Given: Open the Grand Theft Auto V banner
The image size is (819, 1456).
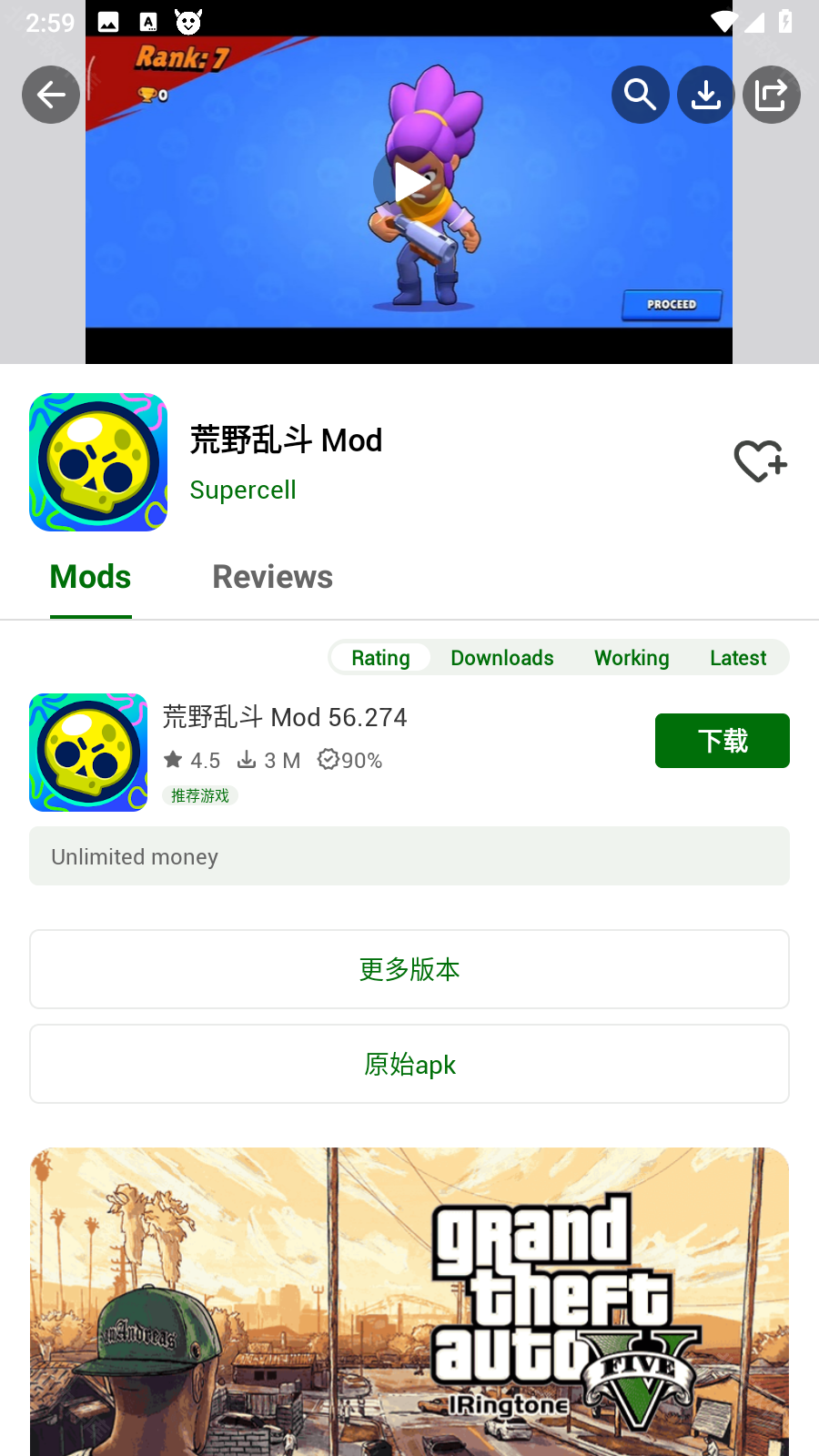Looking at the screenshot, I should coord(409,1301).
